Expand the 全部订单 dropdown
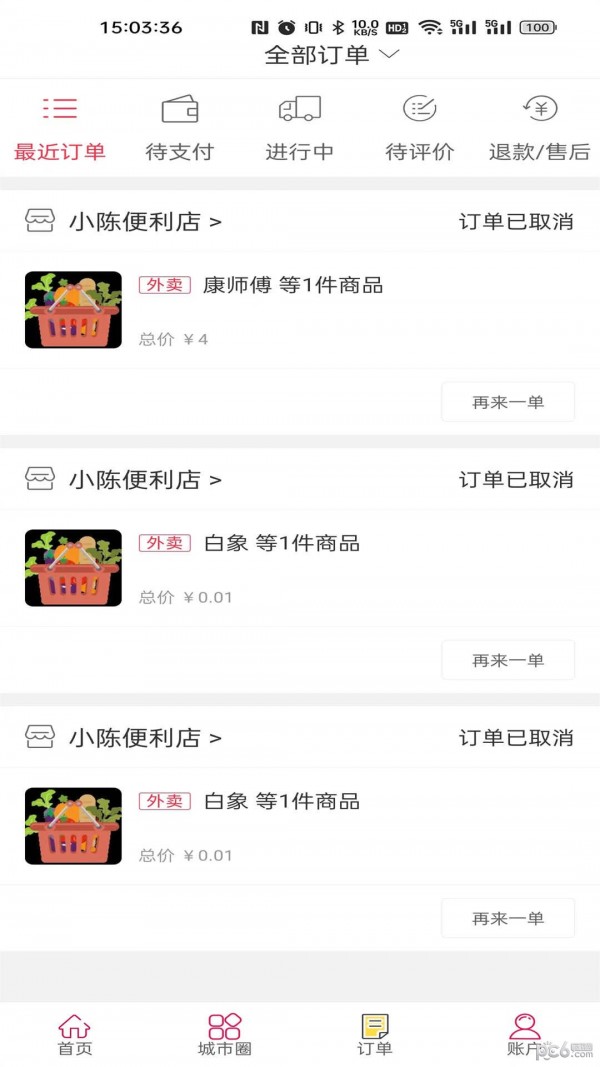 [331, 55]
